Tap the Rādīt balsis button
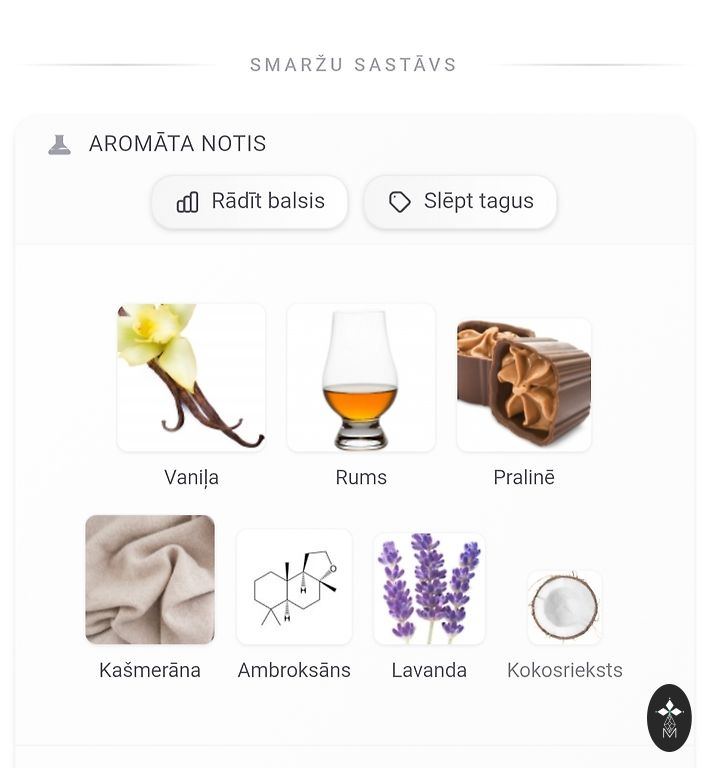This screenshot has height=768, width=708. point(250,202)
